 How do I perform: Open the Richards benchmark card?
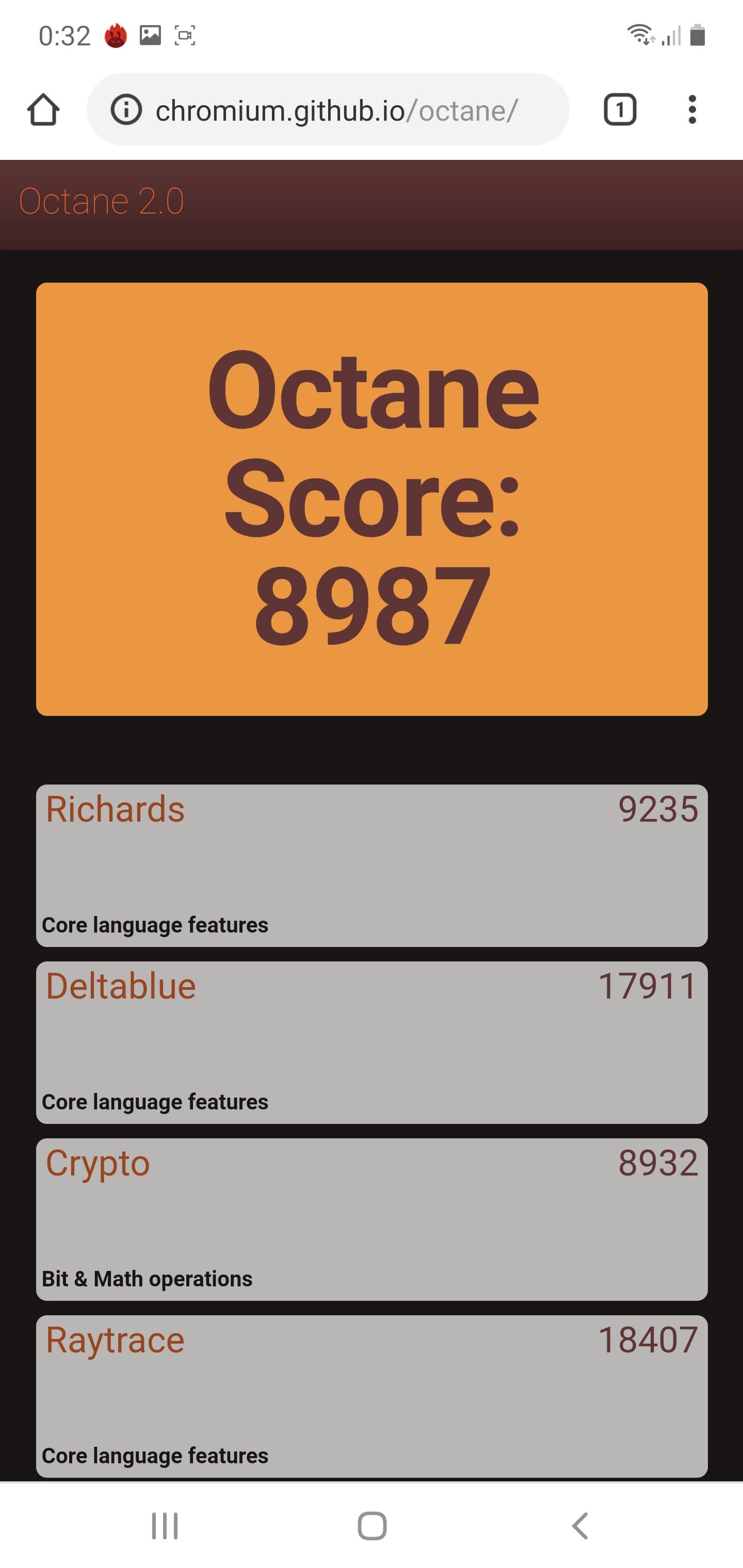[x=372, y=865]
